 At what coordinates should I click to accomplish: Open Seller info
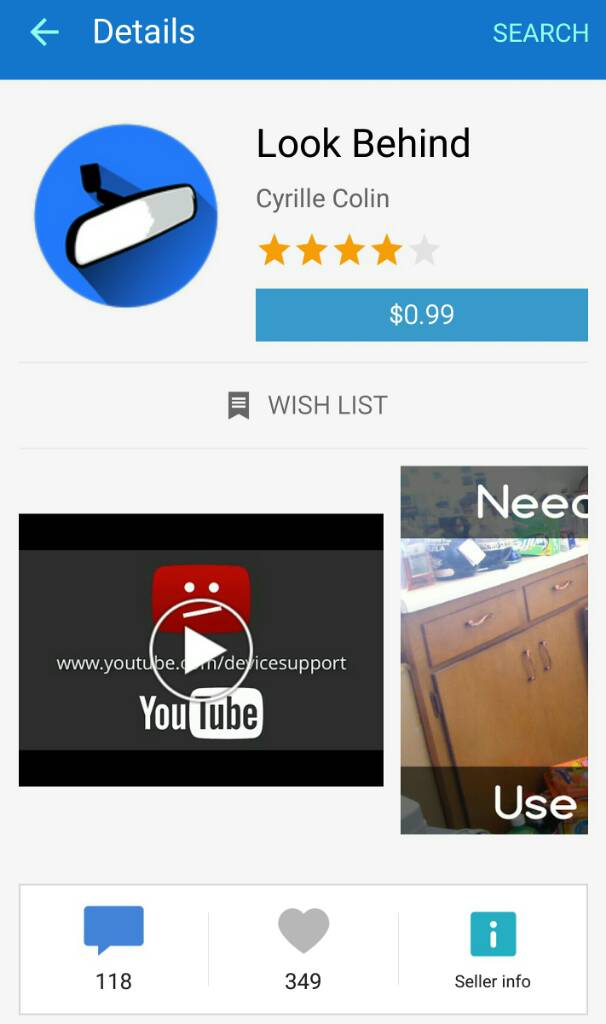(493, 946)
